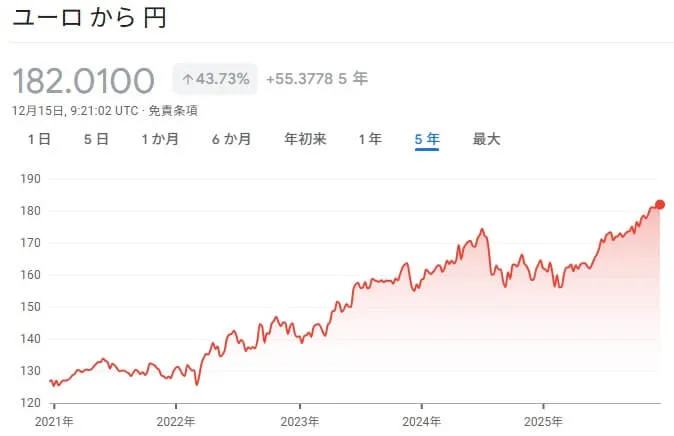Switch to the 1日 time range
Viewport: 674px width, 436px height.
click(x=39, y=139)
